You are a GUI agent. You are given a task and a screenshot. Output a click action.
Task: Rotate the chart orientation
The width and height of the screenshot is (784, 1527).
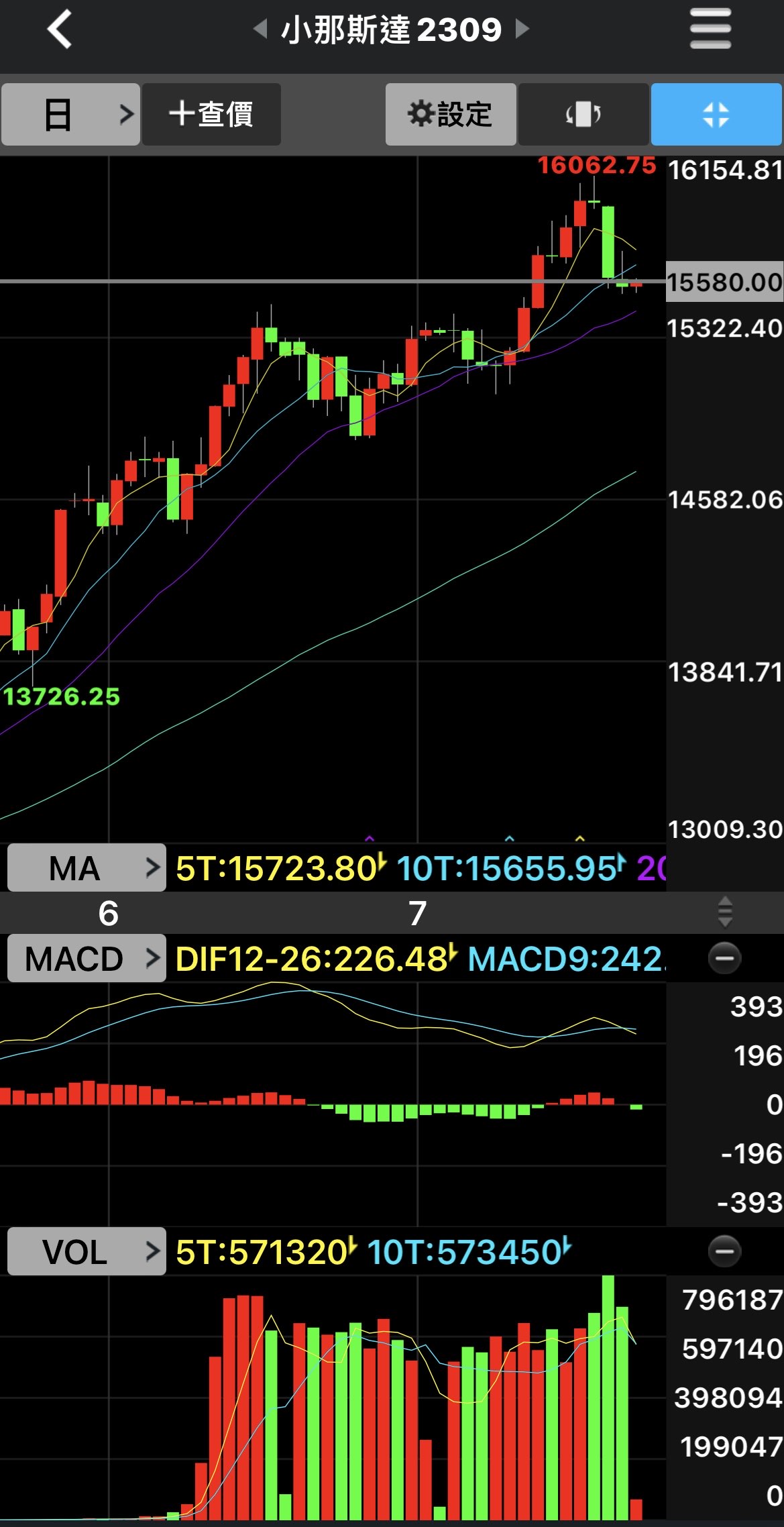click(x=583, y=115)
